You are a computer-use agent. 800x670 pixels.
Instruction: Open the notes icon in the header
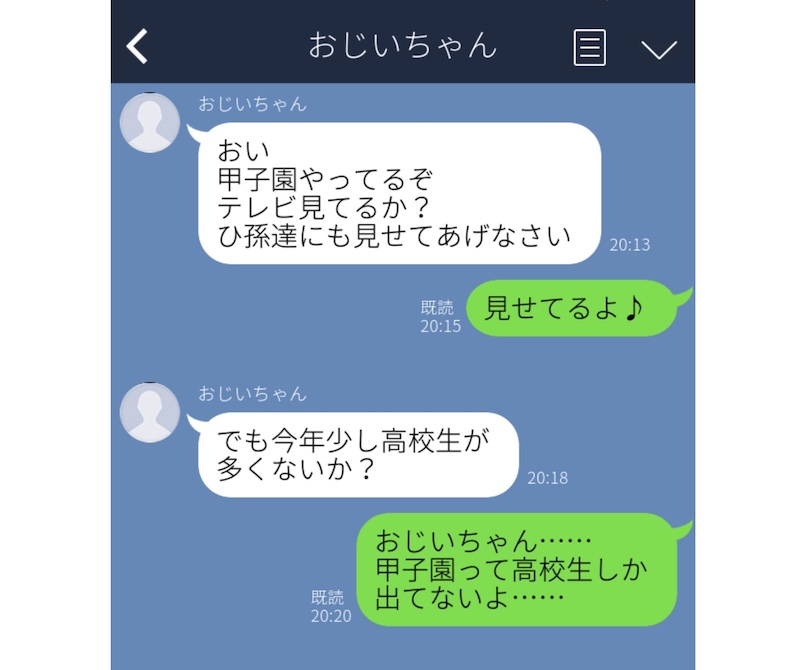pos(590,47)
